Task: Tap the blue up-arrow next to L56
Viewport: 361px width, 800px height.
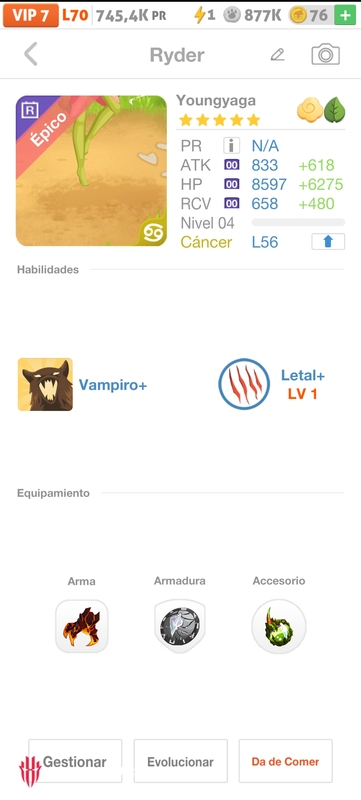Action: 328,242
